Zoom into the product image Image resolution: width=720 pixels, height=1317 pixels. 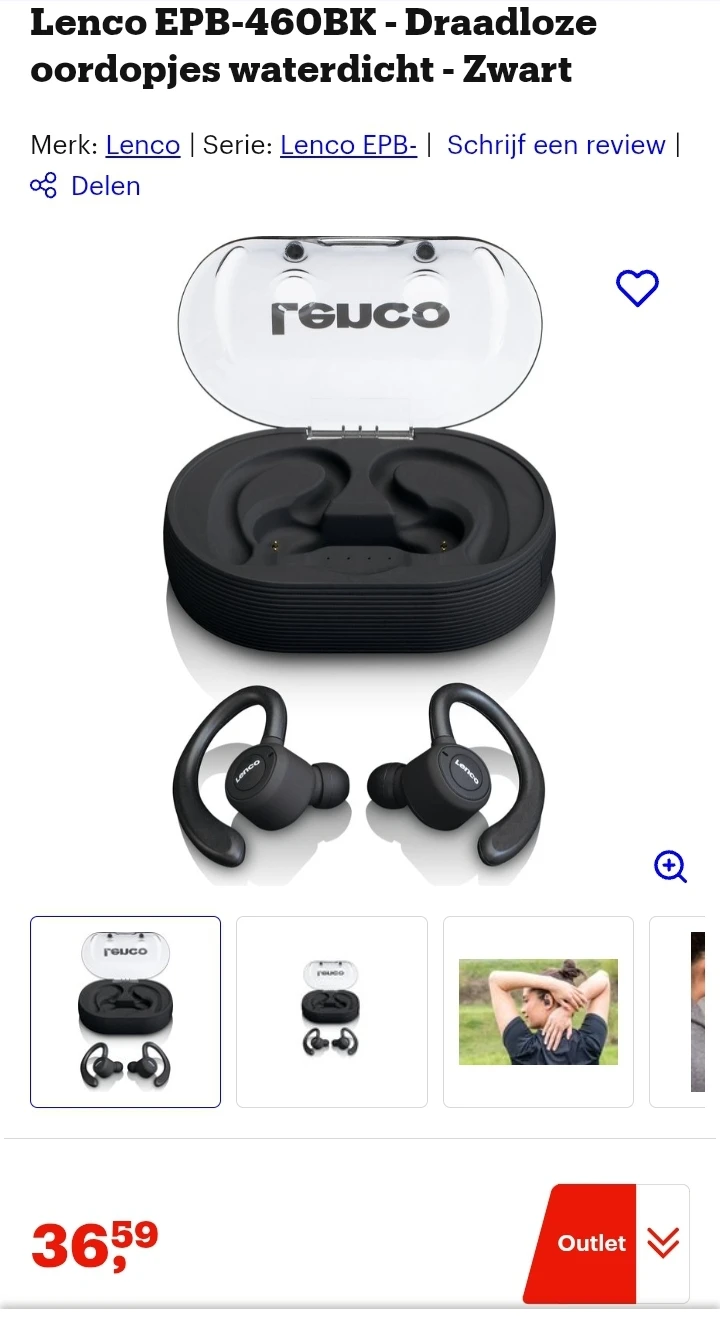coord(670,866)
